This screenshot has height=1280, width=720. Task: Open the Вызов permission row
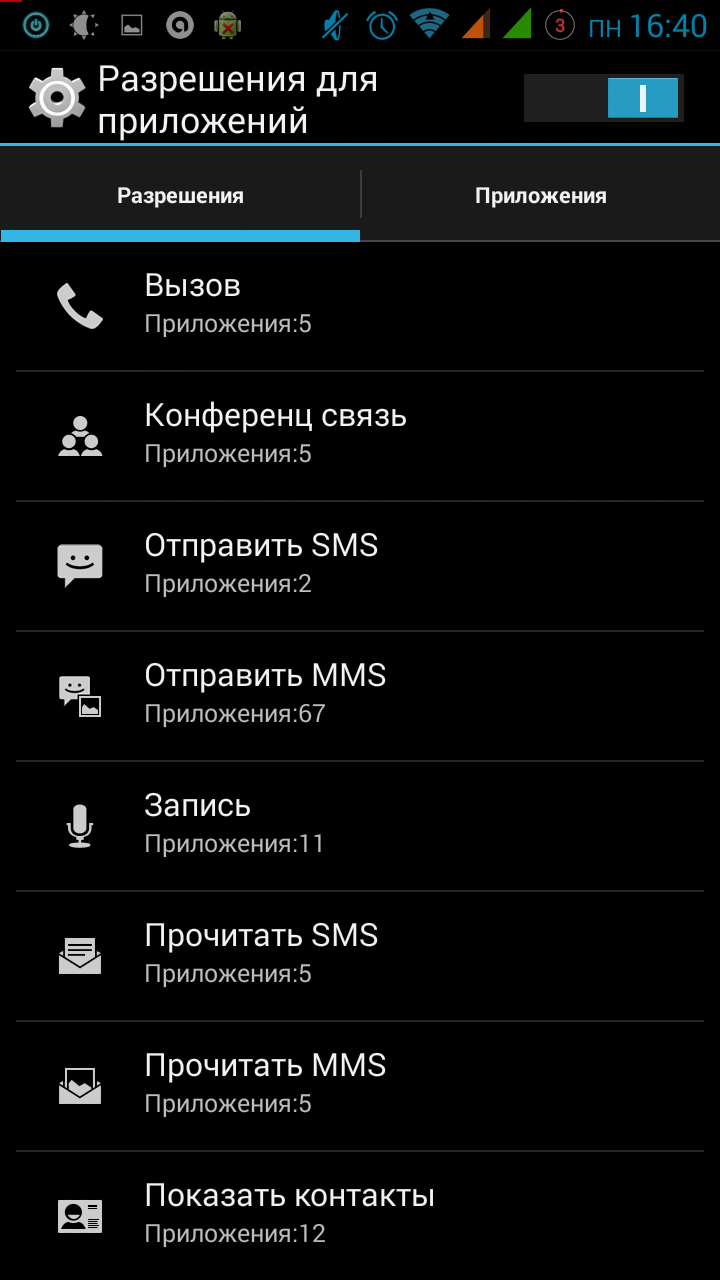click(x=360, y=306)
